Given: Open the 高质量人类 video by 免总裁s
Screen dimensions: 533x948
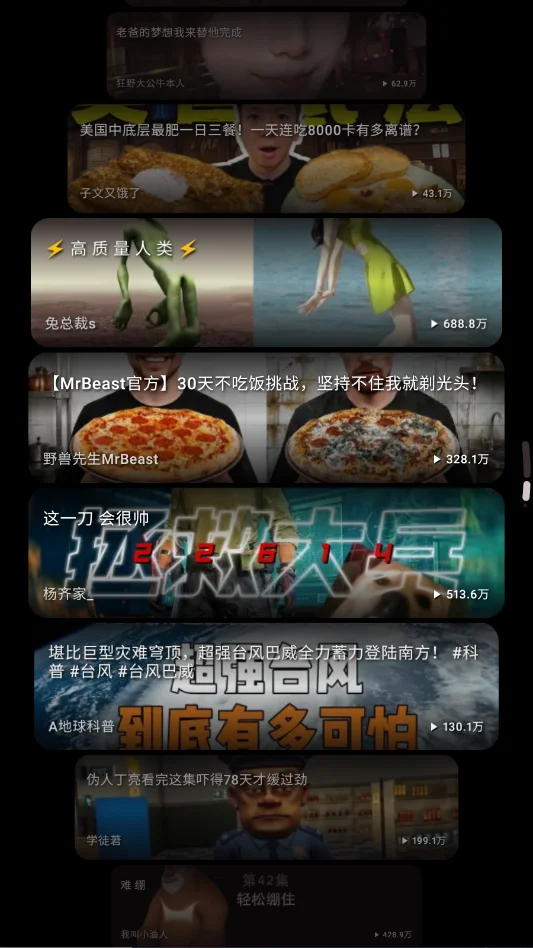Looking at the screenshot, I should [x=266, y=282].
